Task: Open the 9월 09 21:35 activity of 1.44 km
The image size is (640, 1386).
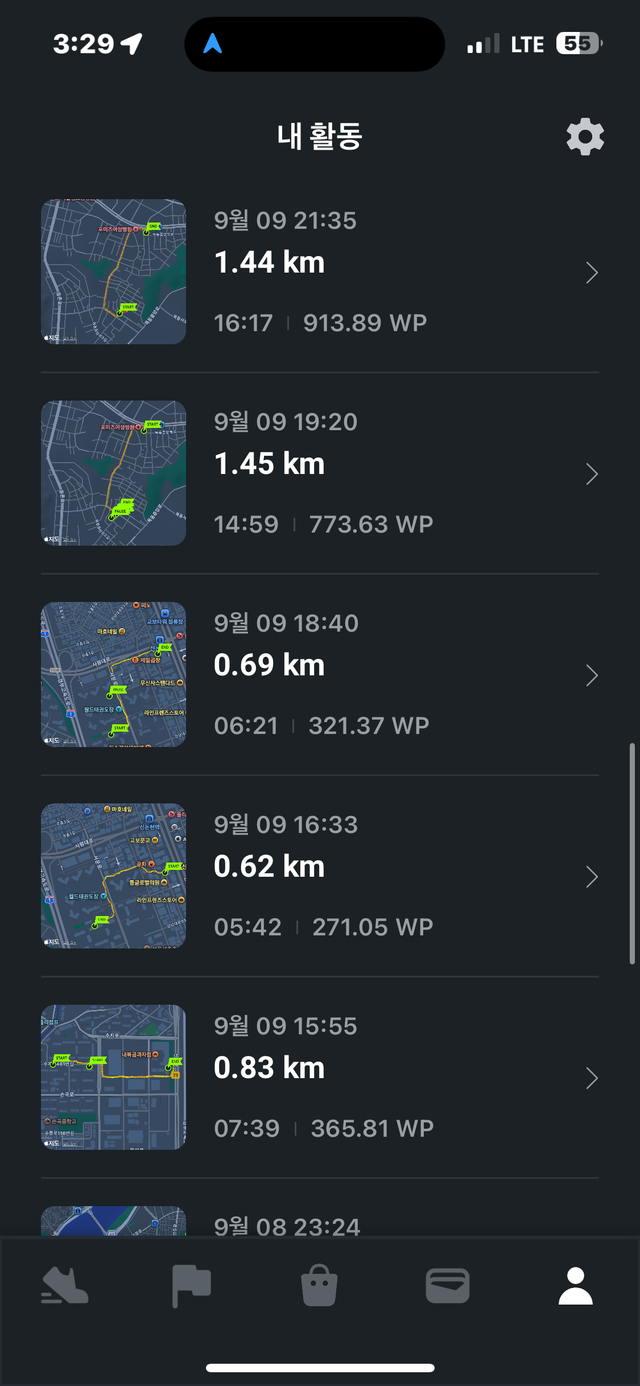Action: pos(320,272)
